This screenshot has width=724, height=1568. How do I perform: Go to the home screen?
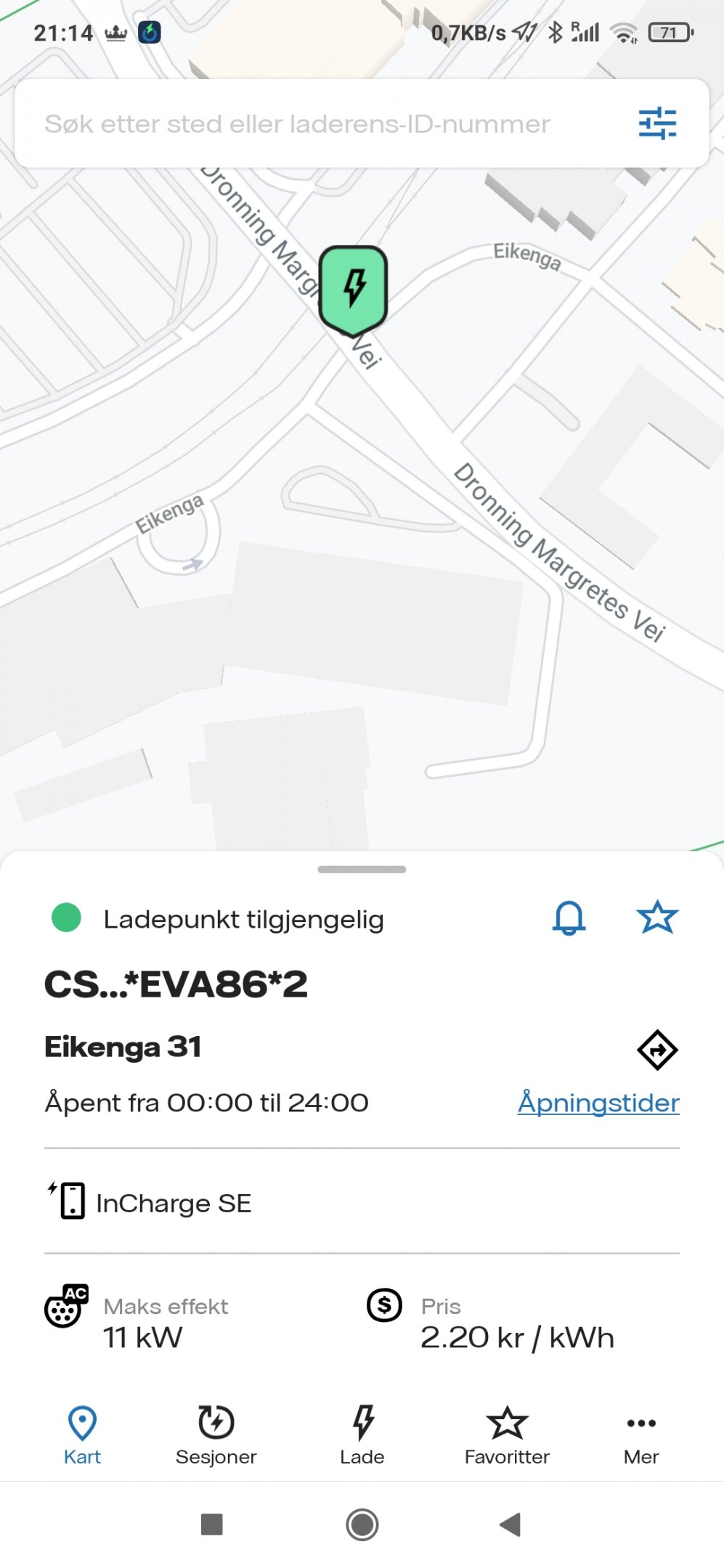pos(362,1524)
